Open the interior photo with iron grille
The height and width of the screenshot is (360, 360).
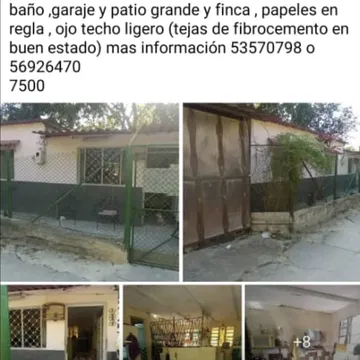(182, 322)
